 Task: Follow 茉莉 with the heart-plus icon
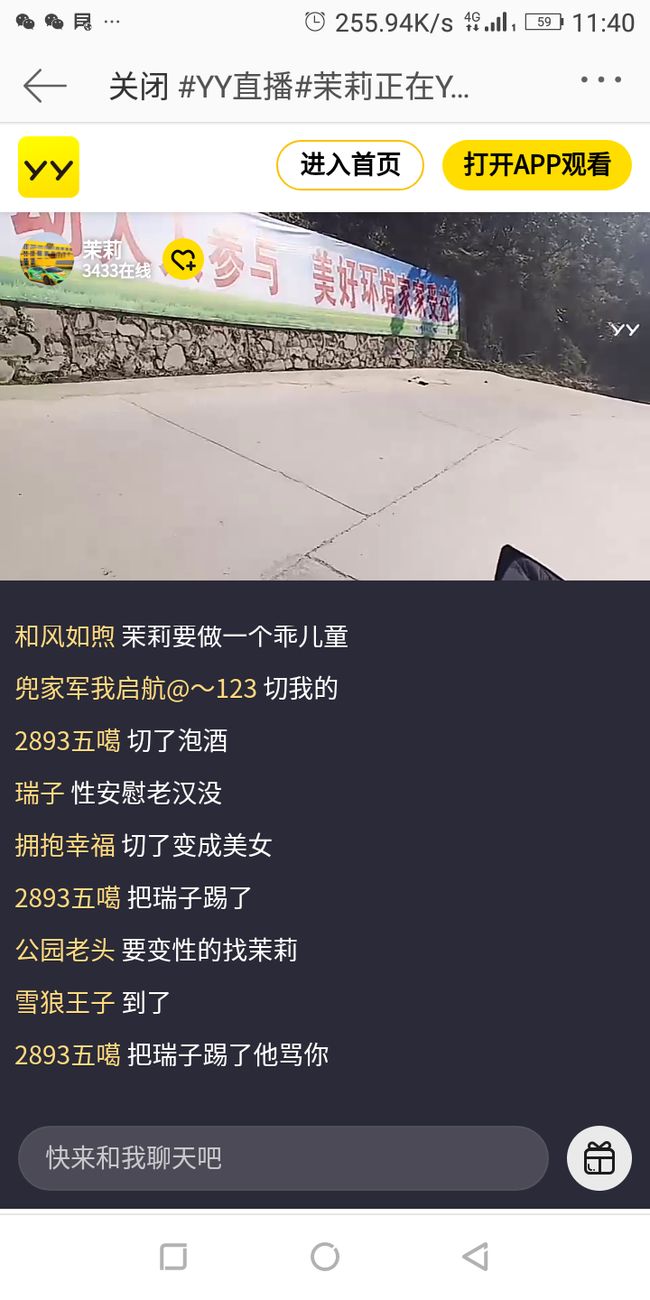(x=183, y=261)
